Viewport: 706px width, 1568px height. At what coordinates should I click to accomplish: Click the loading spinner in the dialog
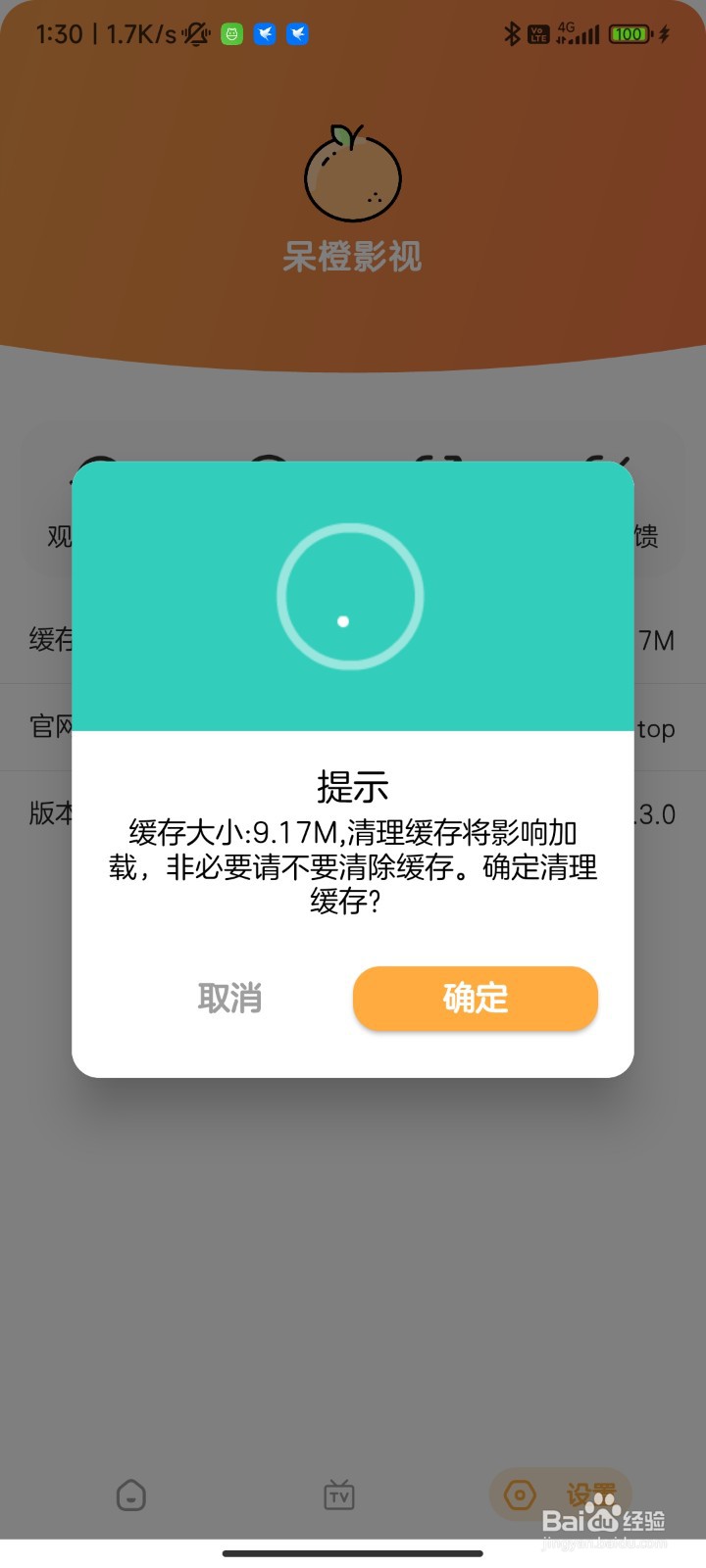coord(349,596)
